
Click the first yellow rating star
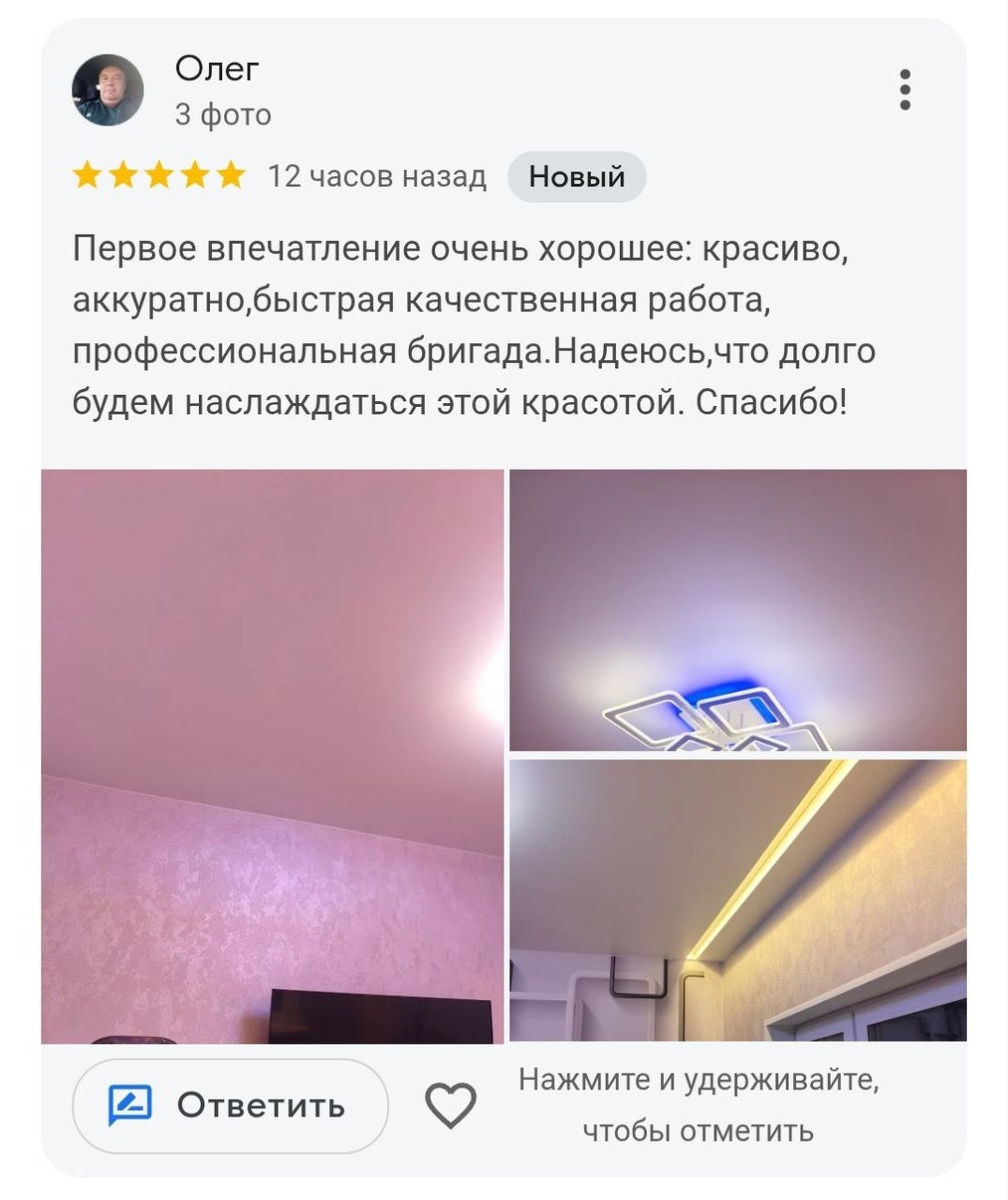coord(85,176)
